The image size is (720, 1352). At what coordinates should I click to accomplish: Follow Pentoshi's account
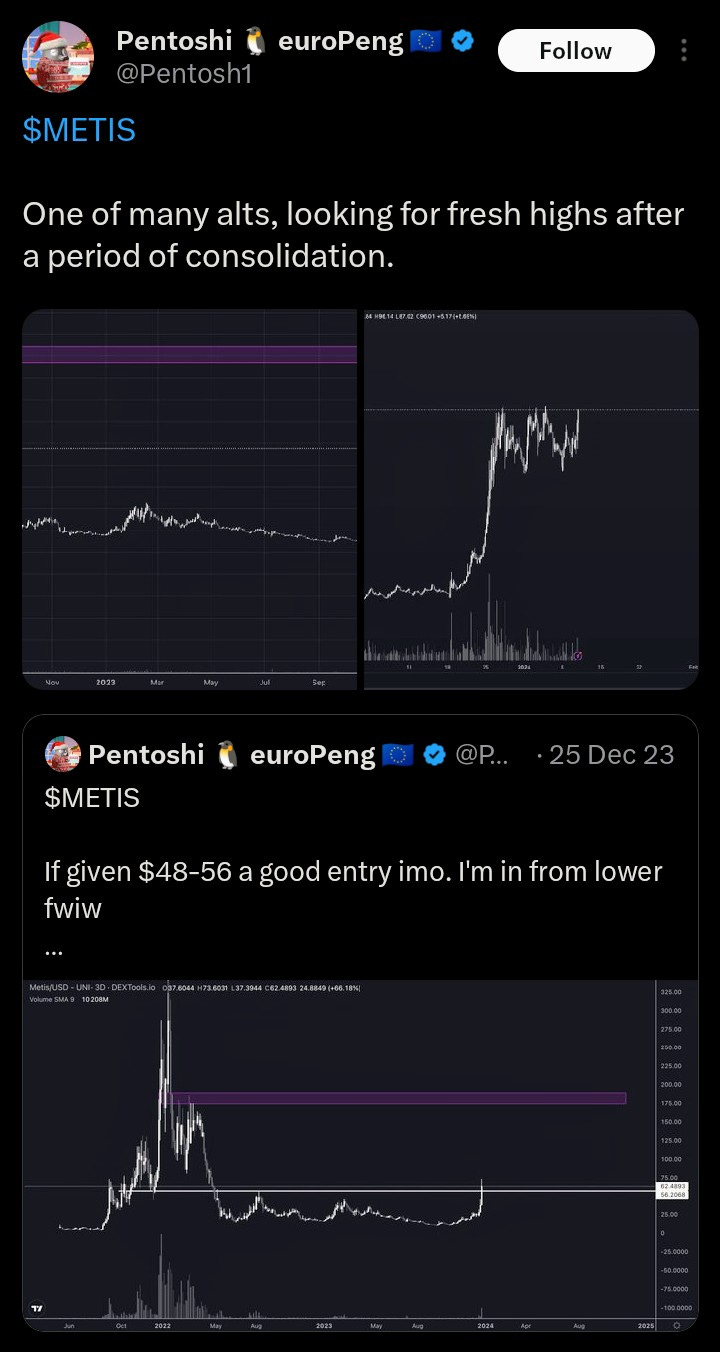[576, 50]
